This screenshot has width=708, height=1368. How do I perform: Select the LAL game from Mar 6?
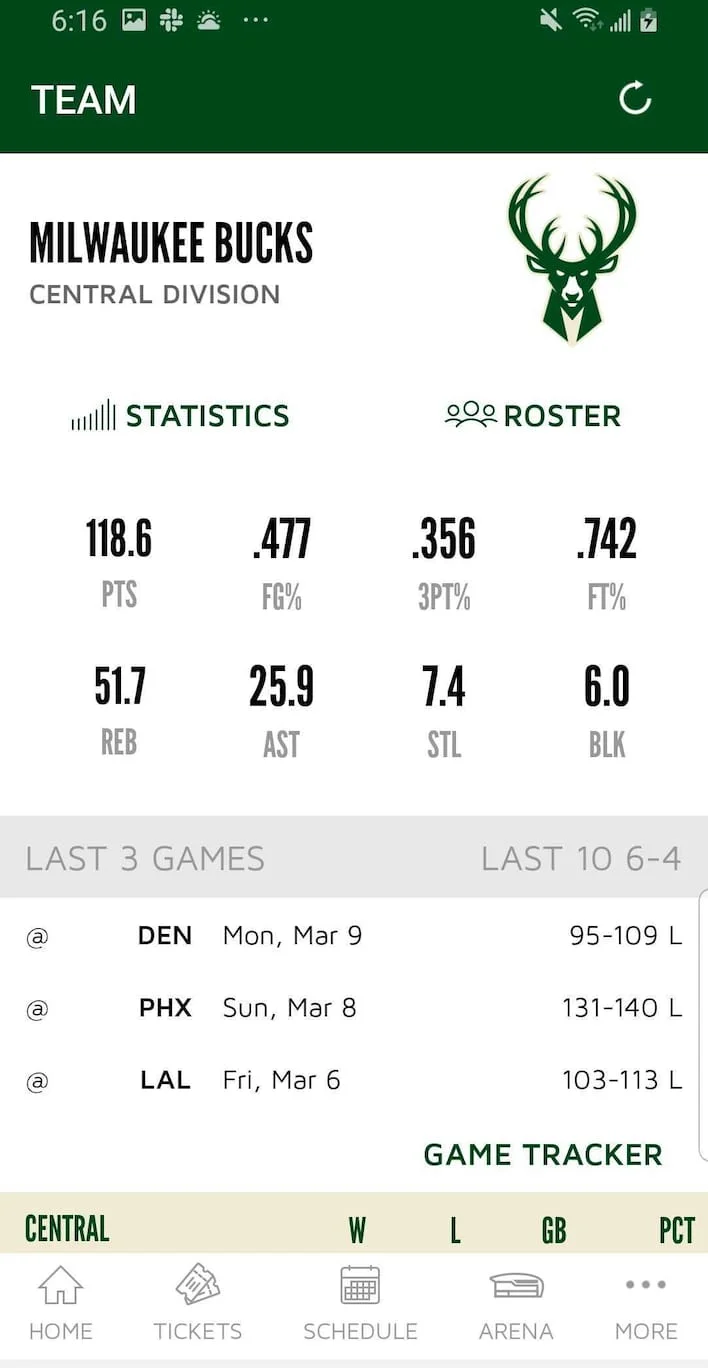354,1080
